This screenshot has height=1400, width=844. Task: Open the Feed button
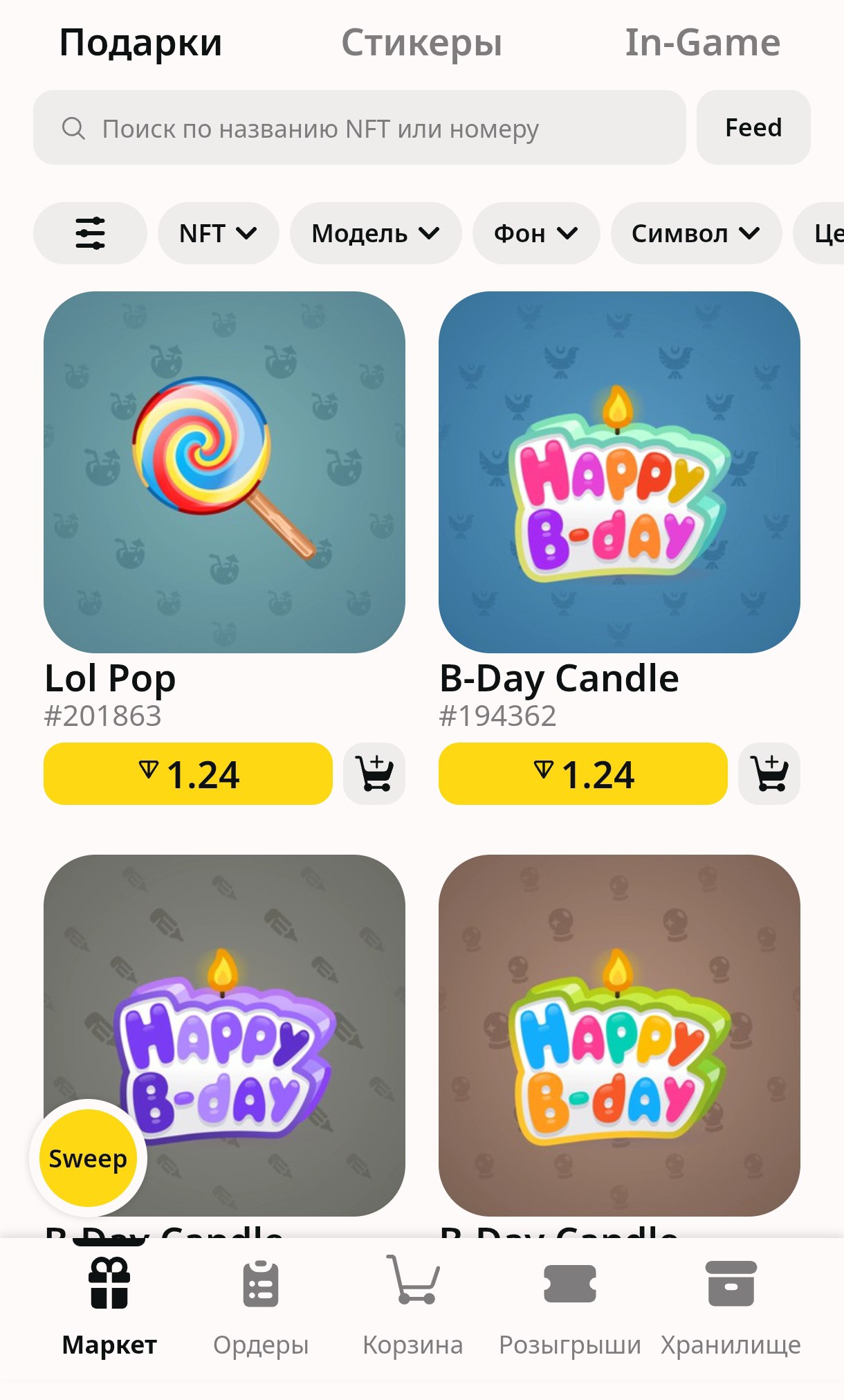753,128
